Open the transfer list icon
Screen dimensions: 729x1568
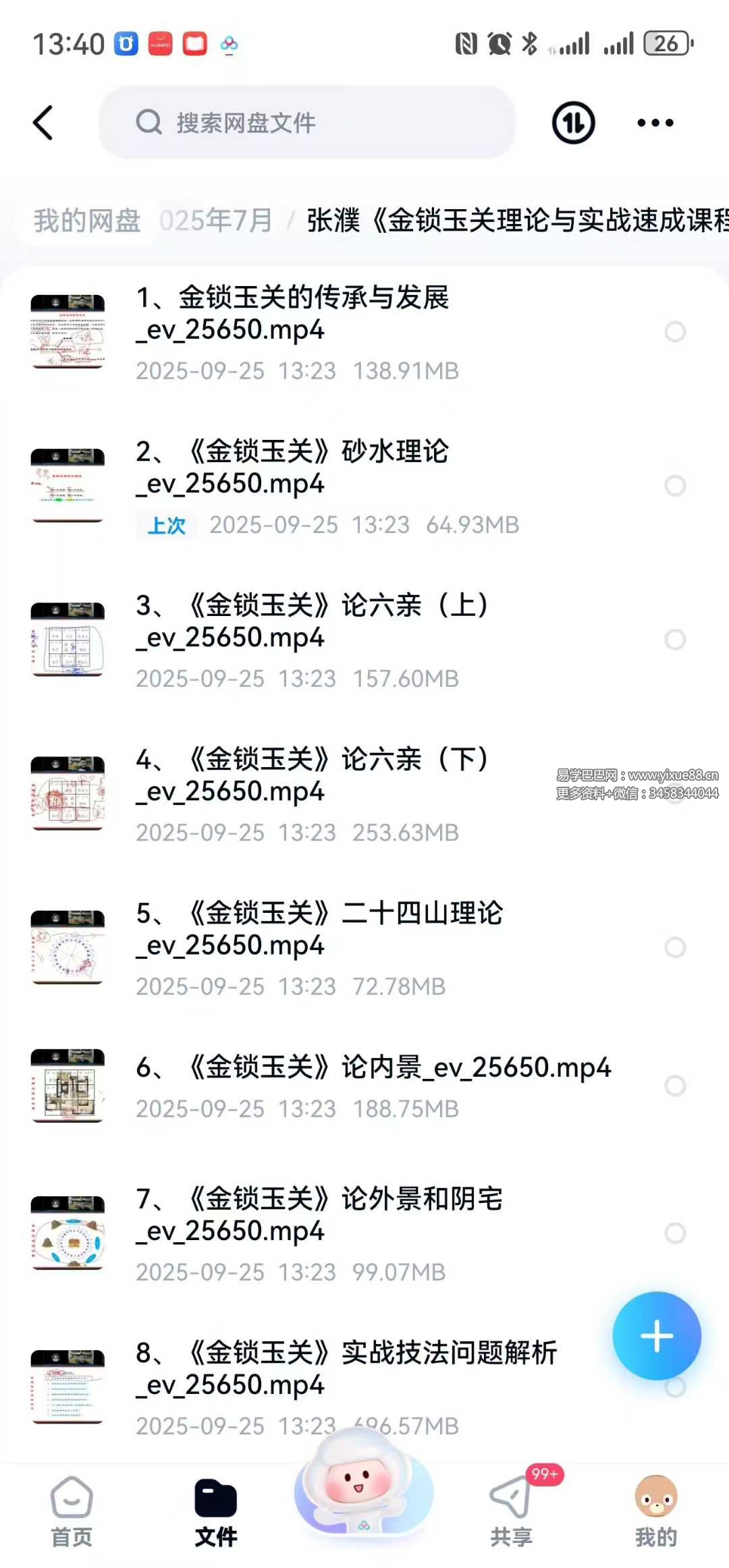[x=573, y=123]
